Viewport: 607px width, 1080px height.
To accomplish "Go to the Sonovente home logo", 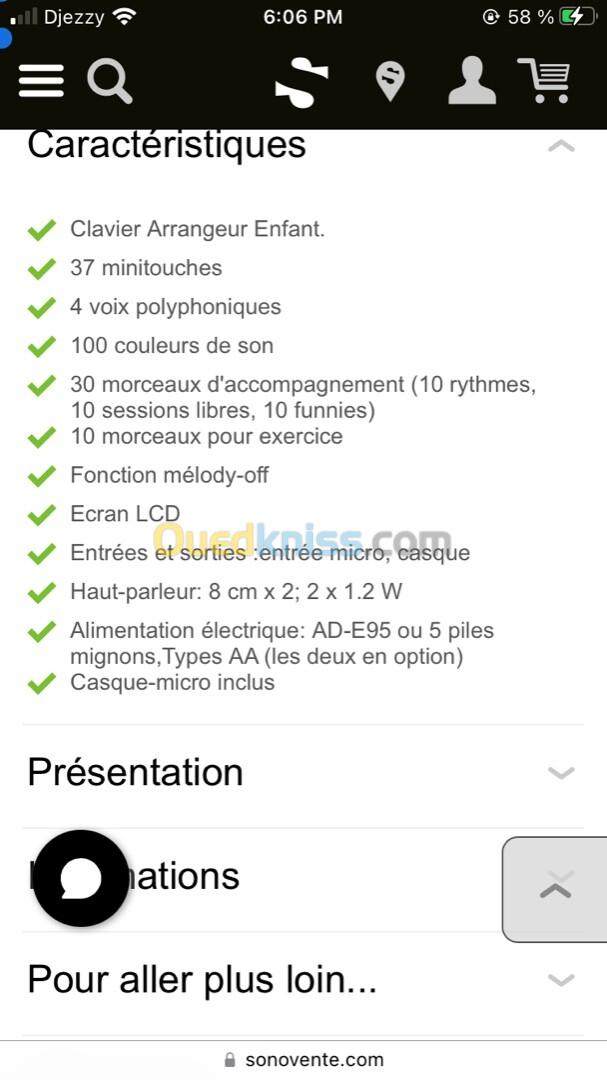I will coord(301,83).
